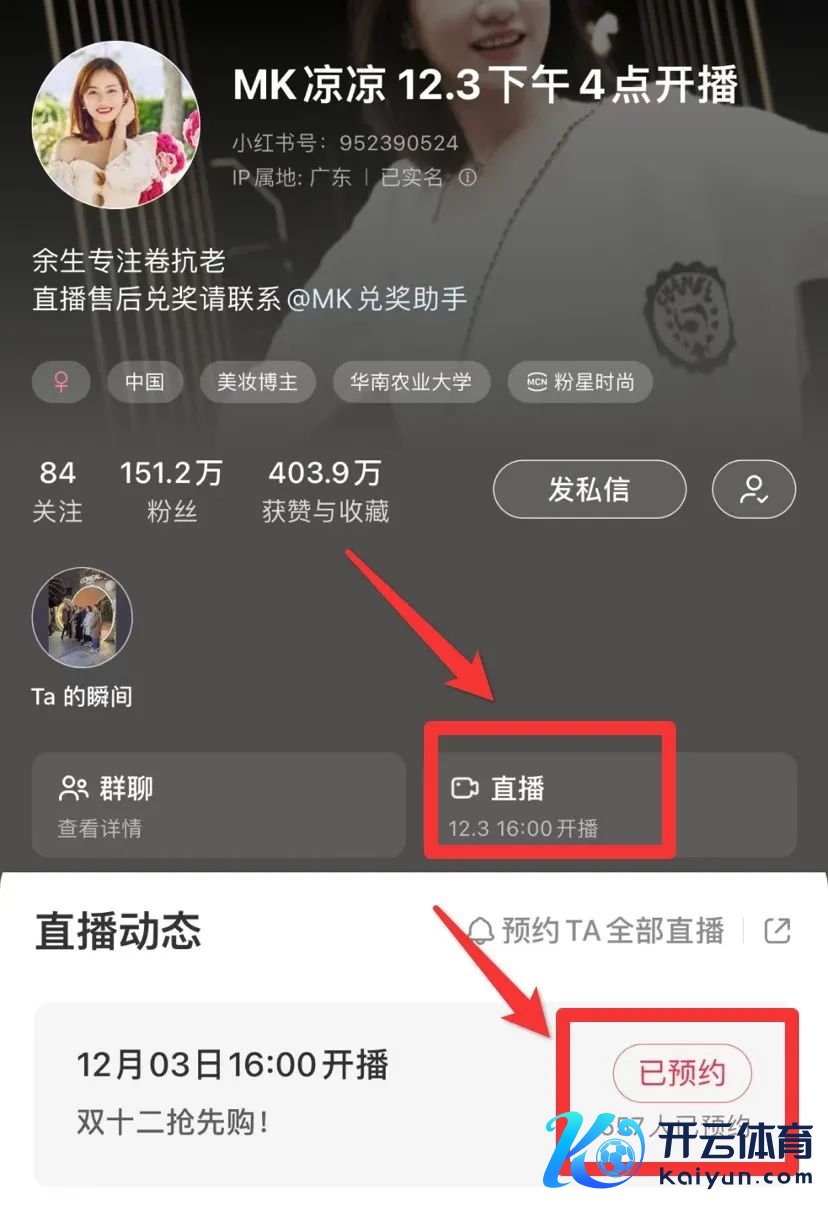828x1210 pixels.
Task: Select the 华南农业大学 tag chip
Action: [x=410, y=382]
